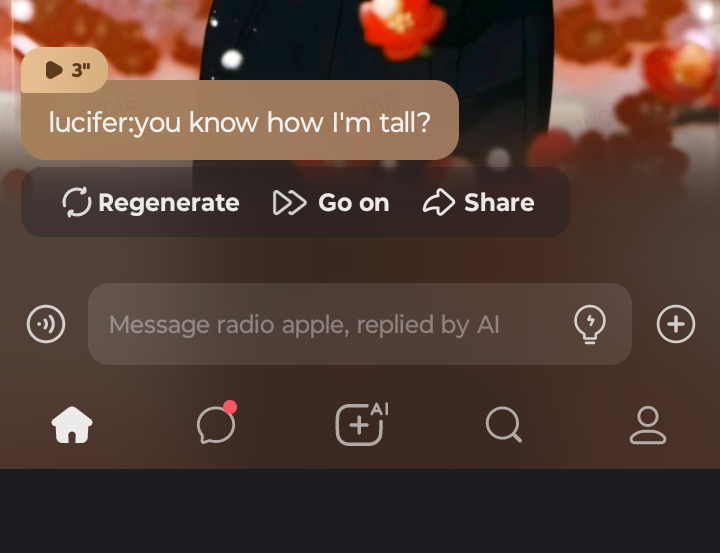Go to the Home tab

coord(72,425)
